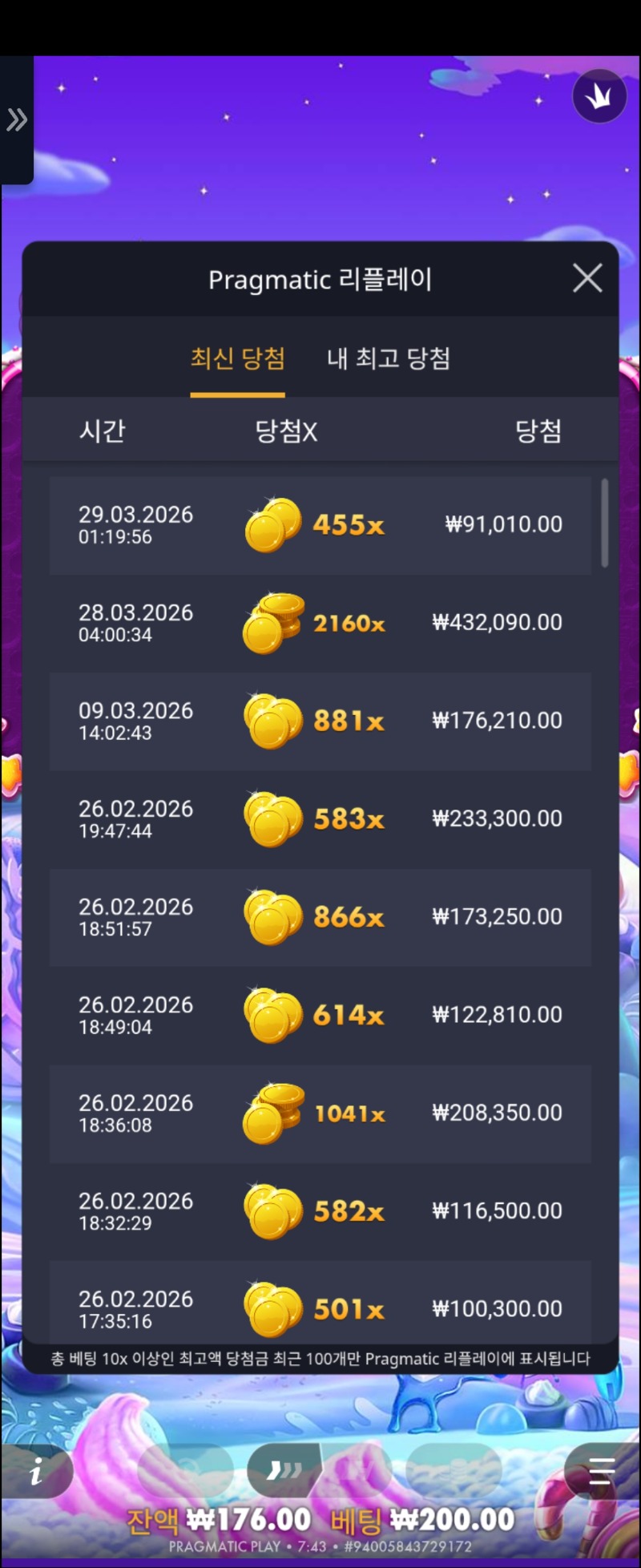The height and width of the screenshot is (1568, 641).
Task: View the 583x win replay
Action: point(320,818)
